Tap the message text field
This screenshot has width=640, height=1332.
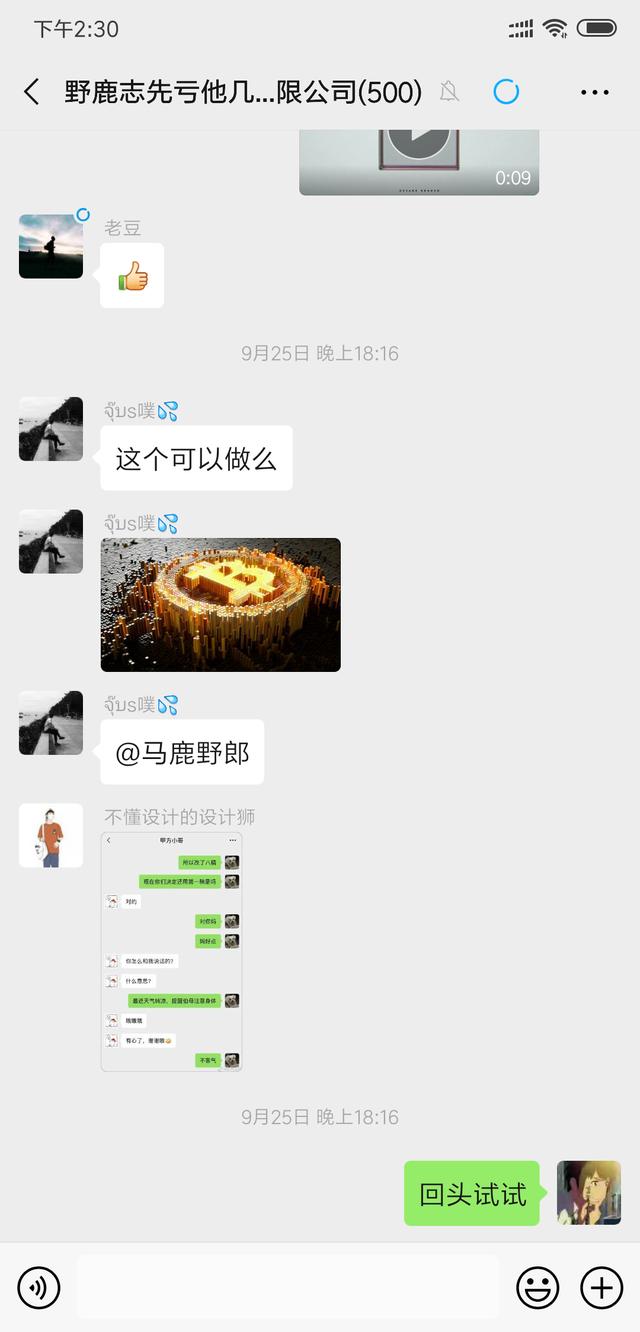click(288, 1288)
